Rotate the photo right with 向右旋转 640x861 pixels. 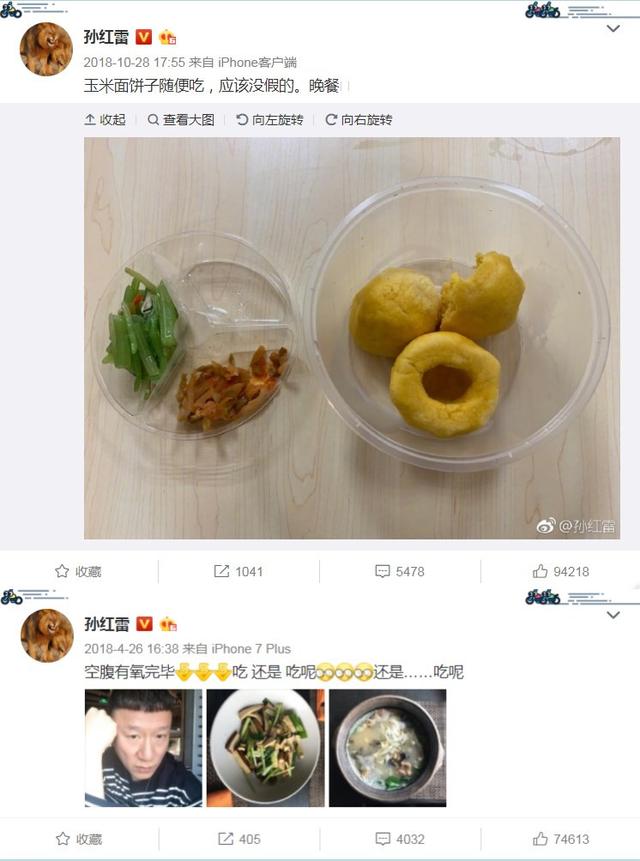358,120
